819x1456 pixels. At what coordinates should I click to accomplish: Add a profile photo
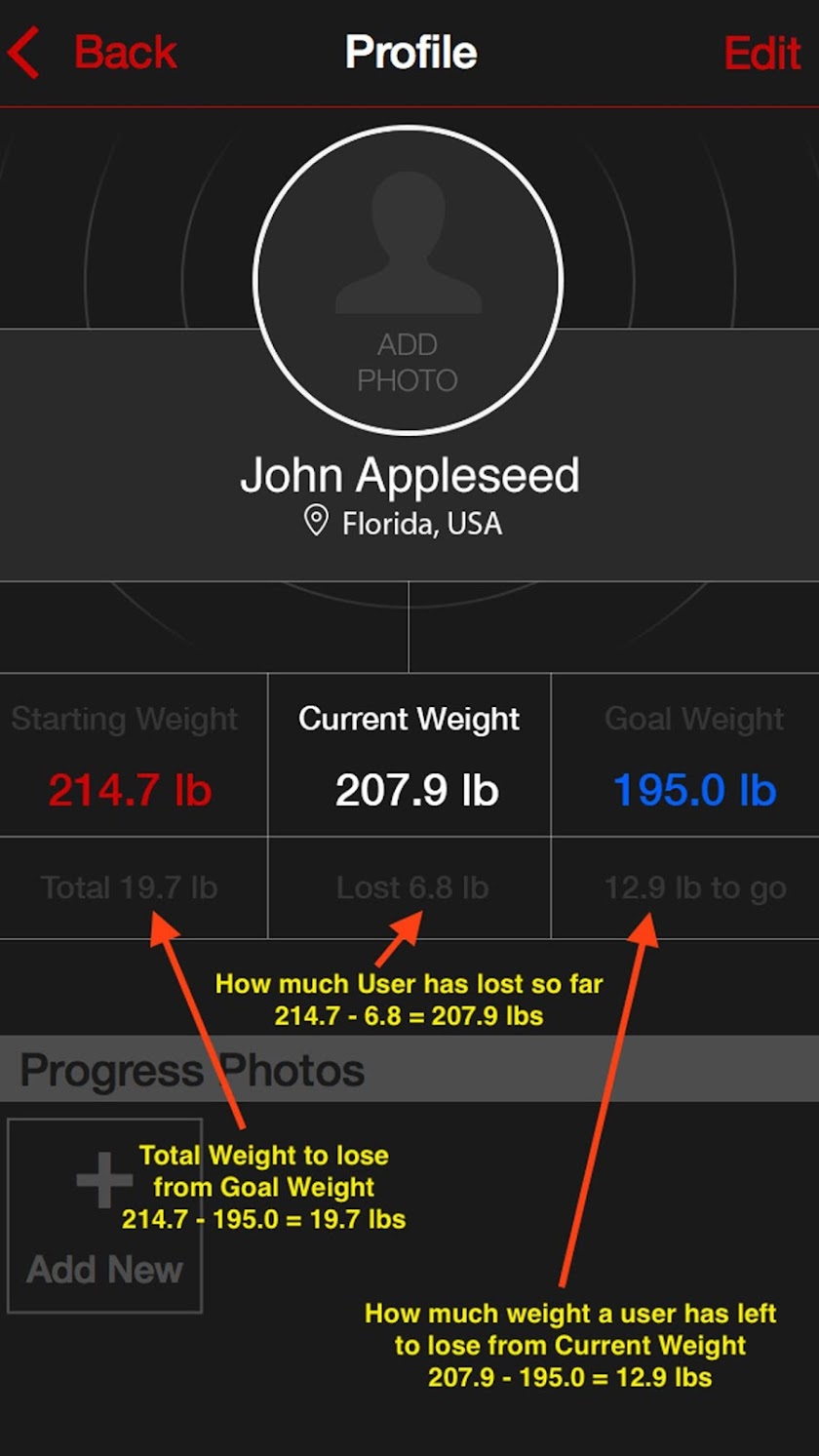pos(408,281)
